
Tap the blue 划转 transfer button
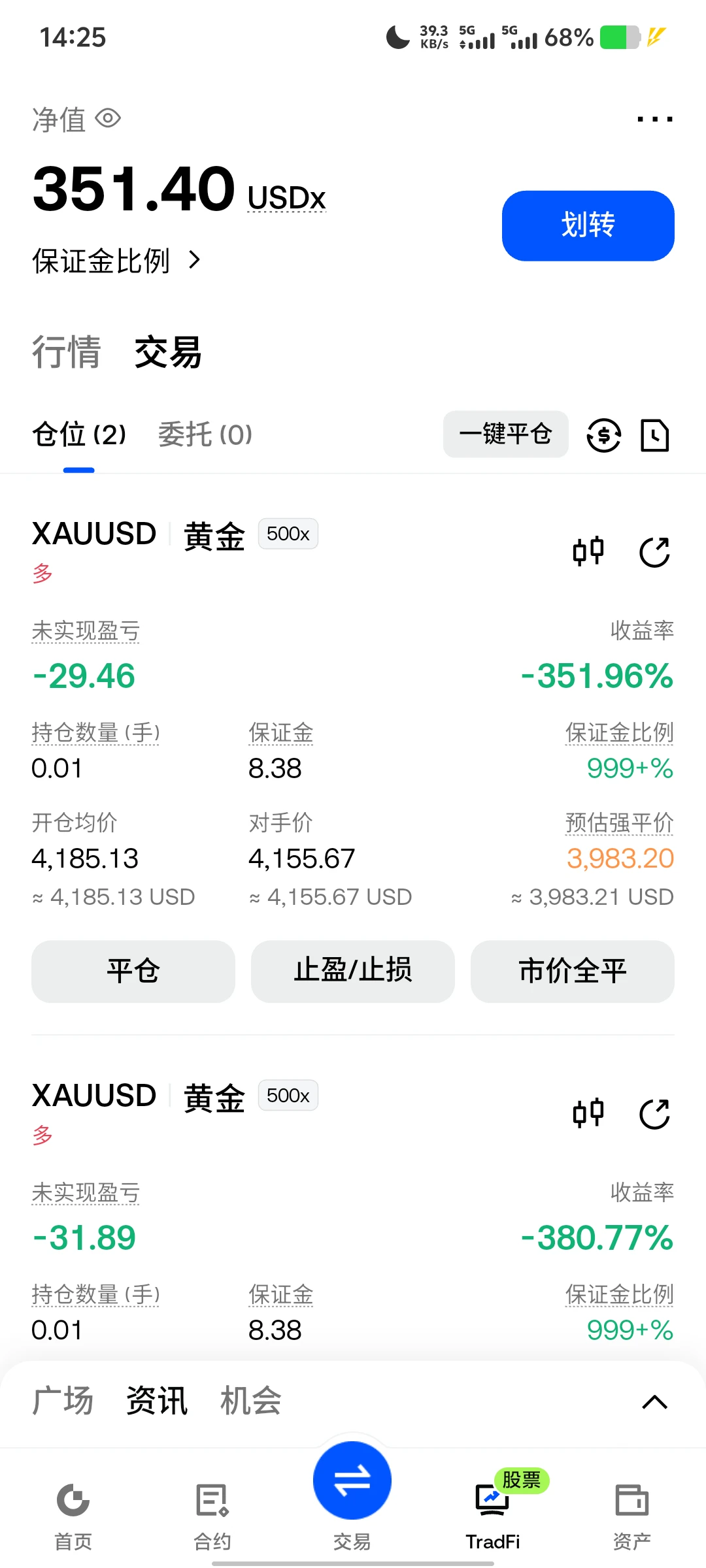(x=588, y=225)
